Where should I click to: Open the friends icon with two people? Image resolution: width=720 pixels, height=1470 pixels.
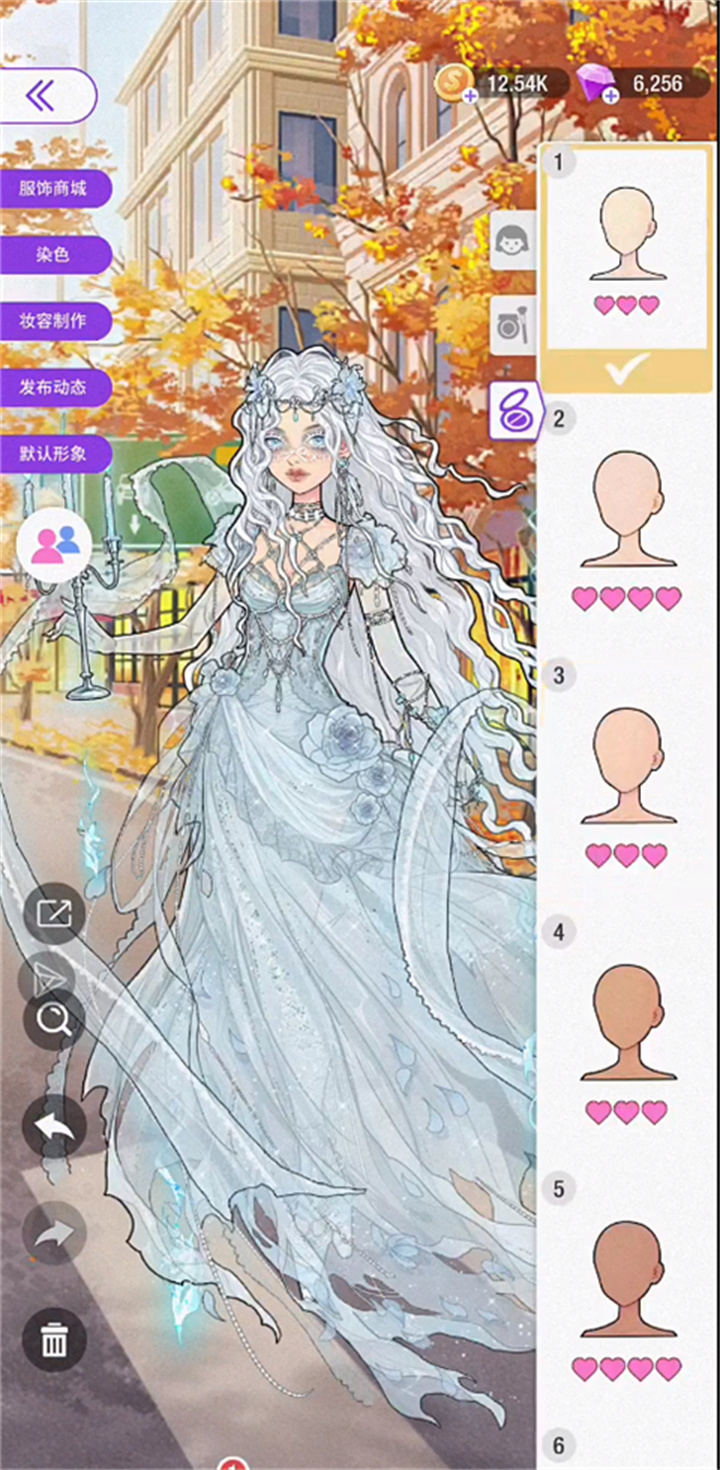pos(54,545)
